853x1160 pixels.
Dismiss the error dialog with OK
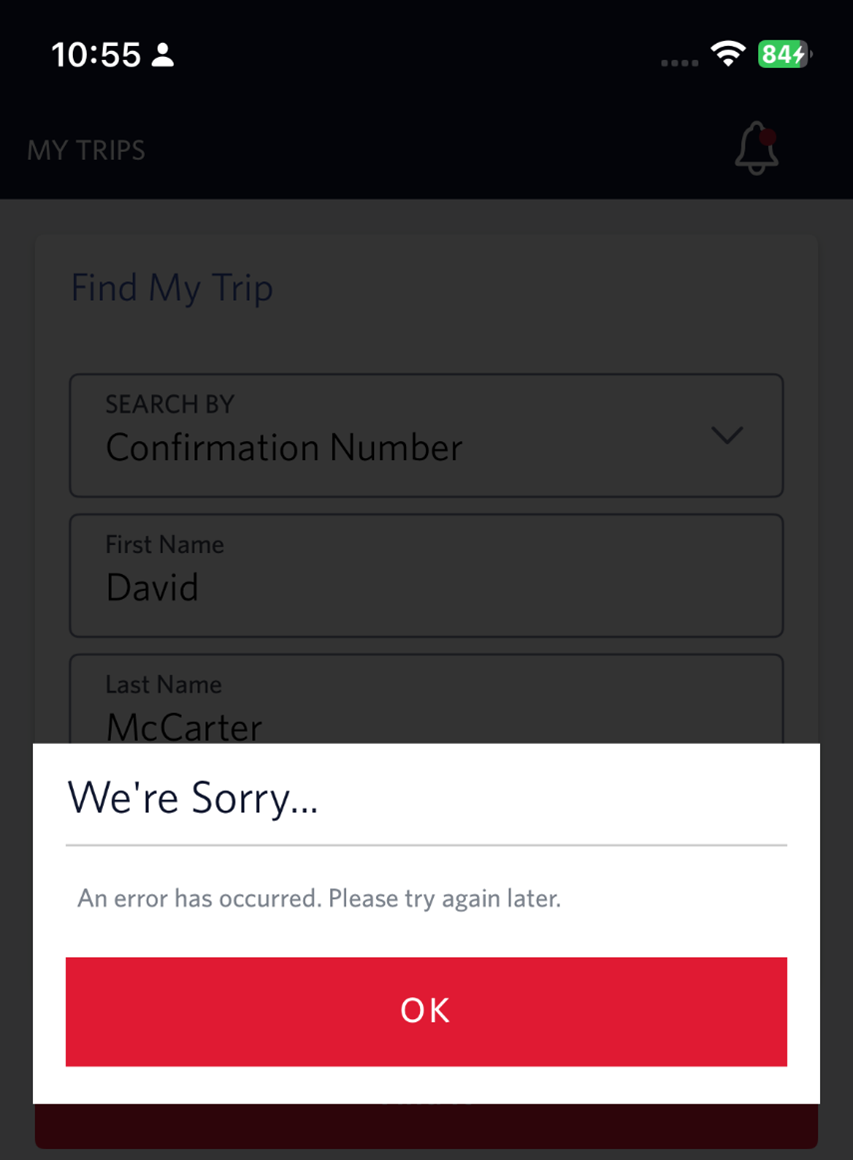click(426, 1011)
